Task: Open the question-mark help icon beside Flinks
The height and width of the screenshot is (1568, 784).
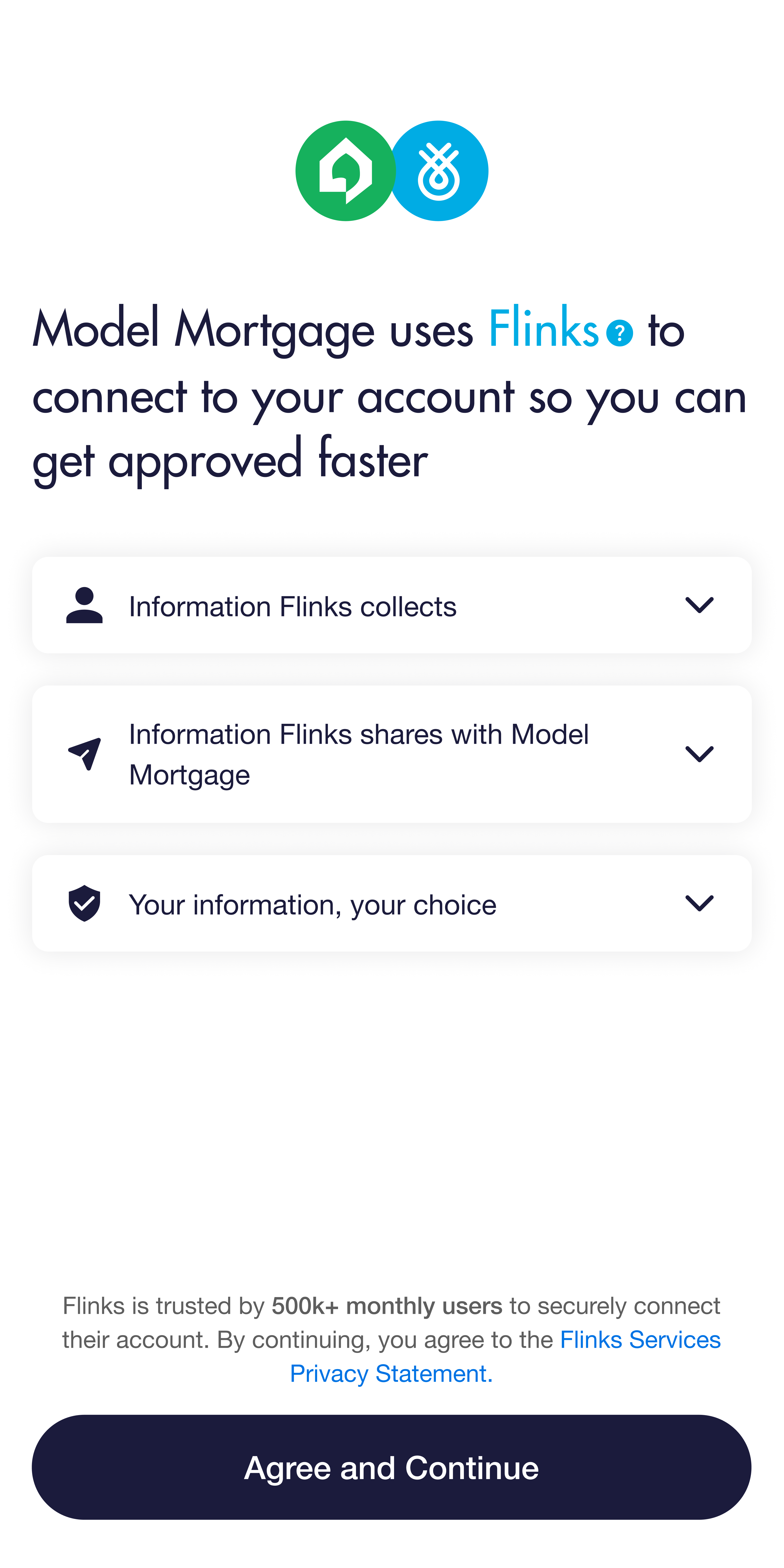Action: (x=619, y=332)
